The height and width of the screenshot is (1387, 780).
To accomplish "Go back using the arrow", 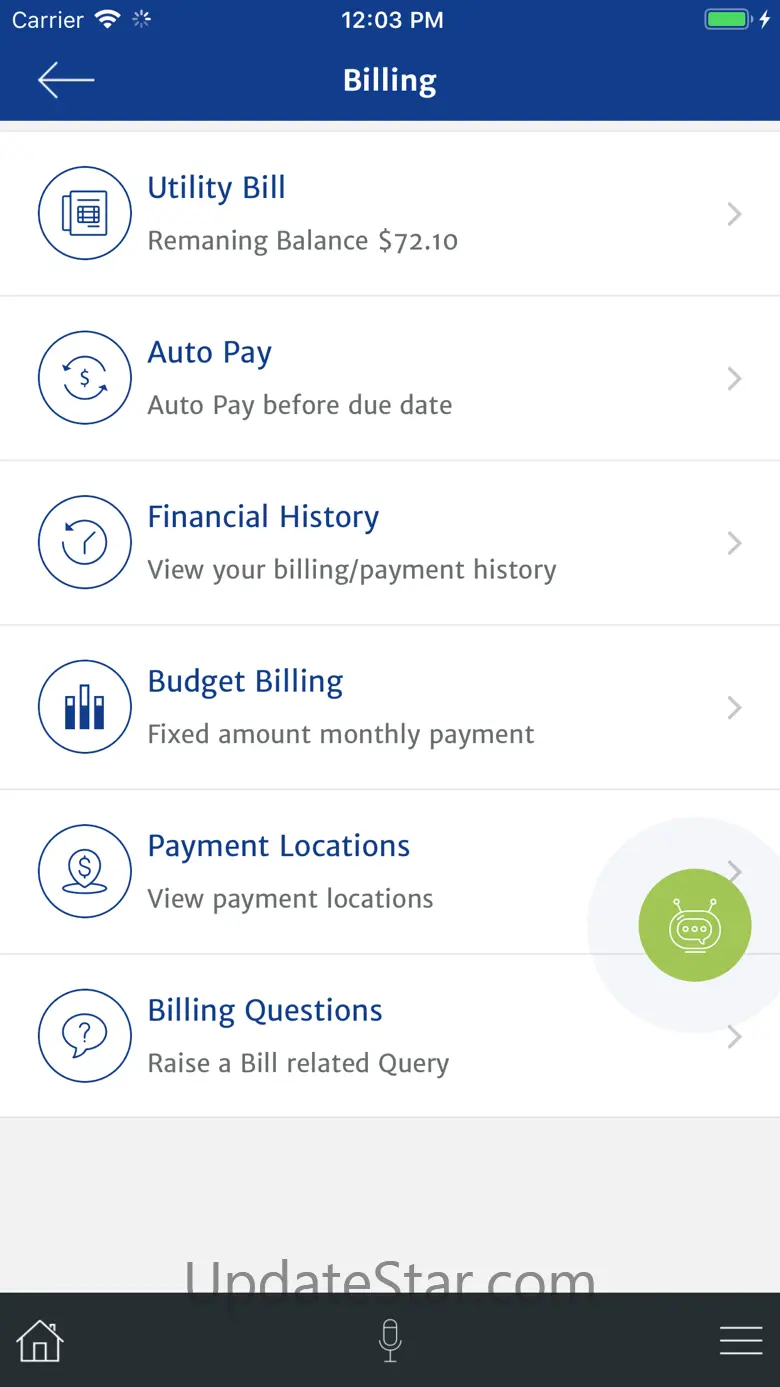I will pos(66,80).
